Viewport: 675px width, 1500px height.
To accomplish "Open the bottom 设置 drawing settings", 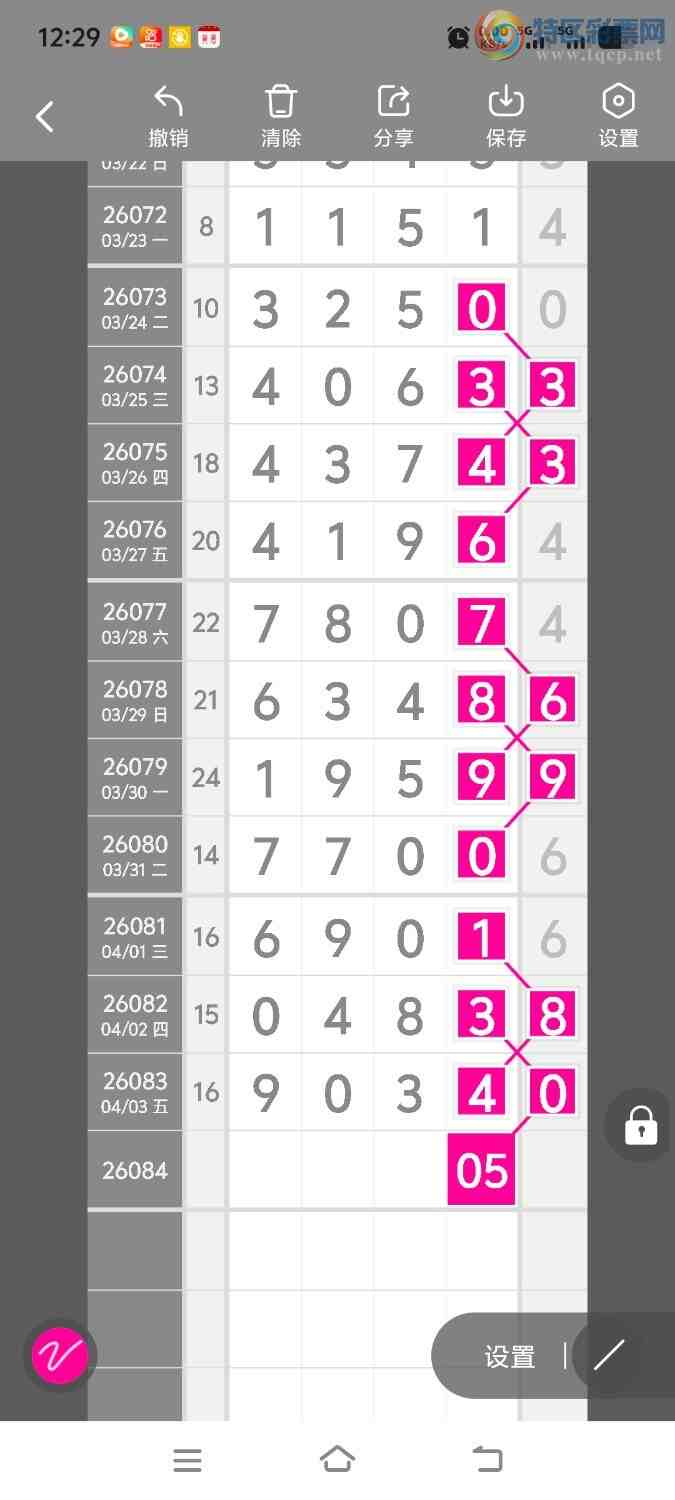I will pos(510,1357).
